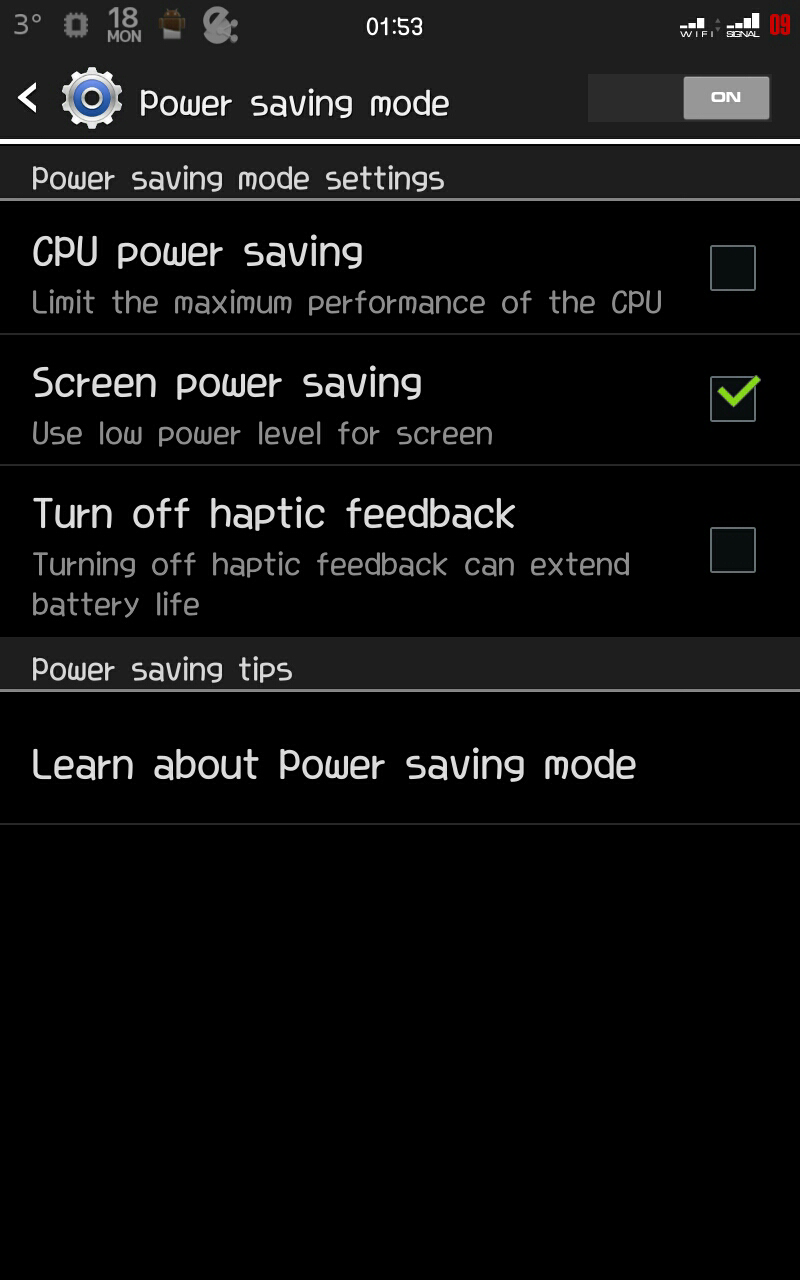Go back using the header arrow
The image size is (800, 1280).
pos(29,98)
